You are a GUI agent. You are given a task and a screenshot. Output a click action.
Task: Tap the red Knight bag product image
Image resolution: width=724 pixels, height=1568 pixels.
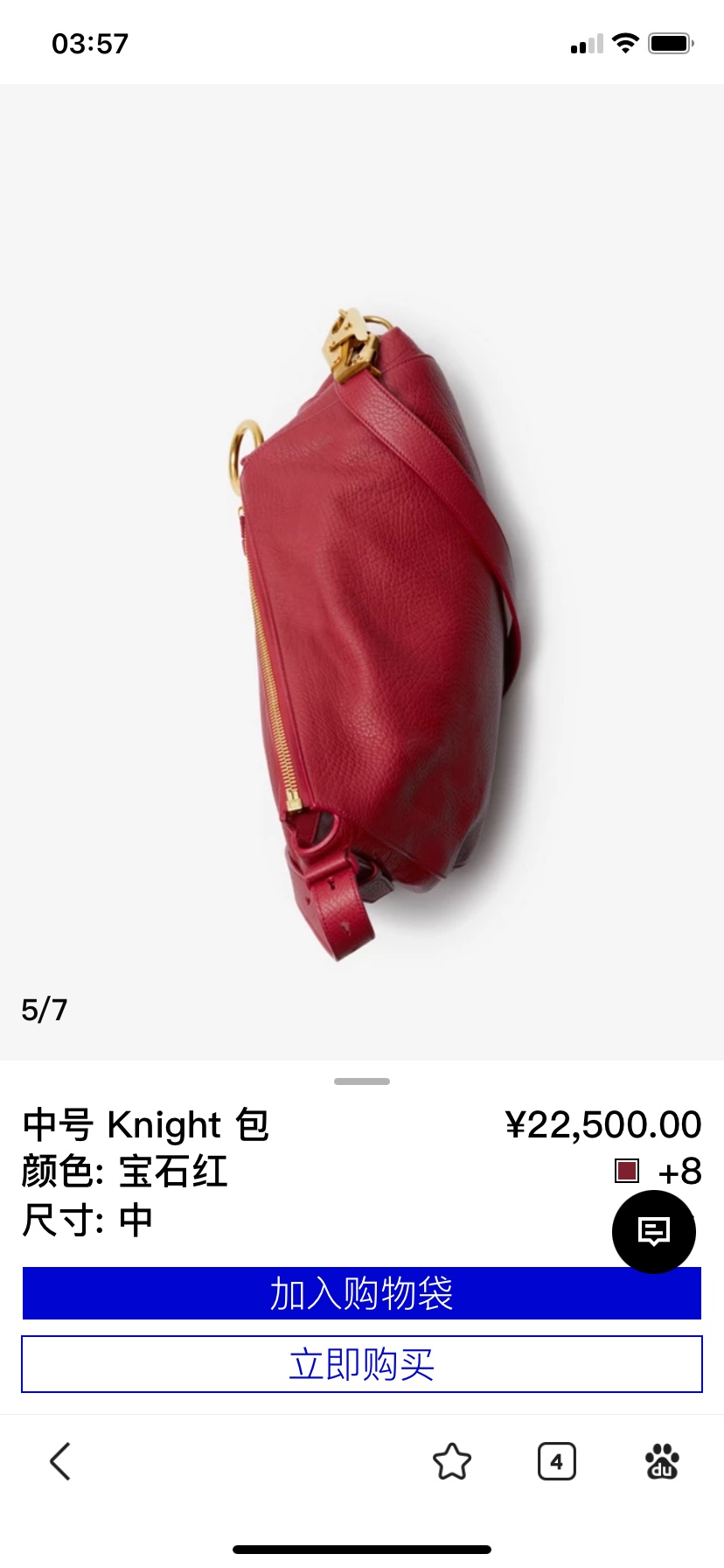click(372, 633)
